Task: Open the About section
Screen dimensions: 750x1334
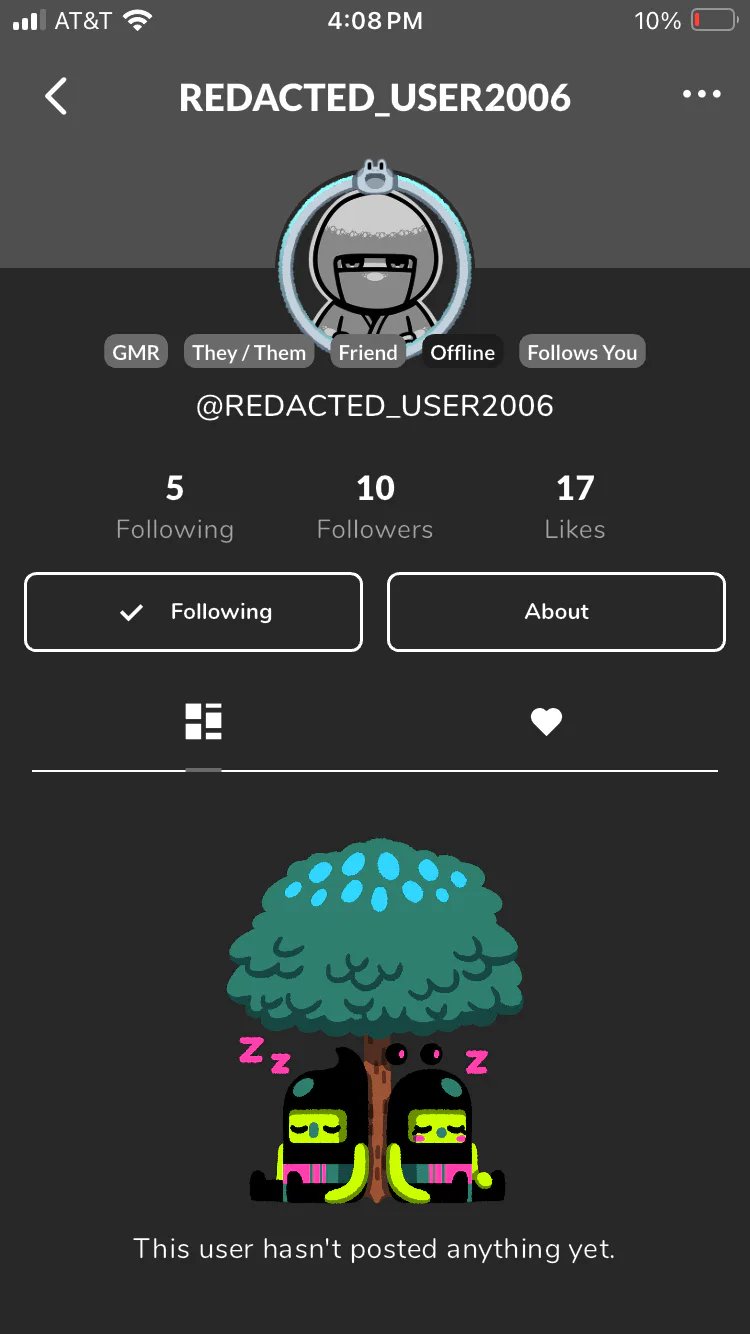Action: (556, 612)
